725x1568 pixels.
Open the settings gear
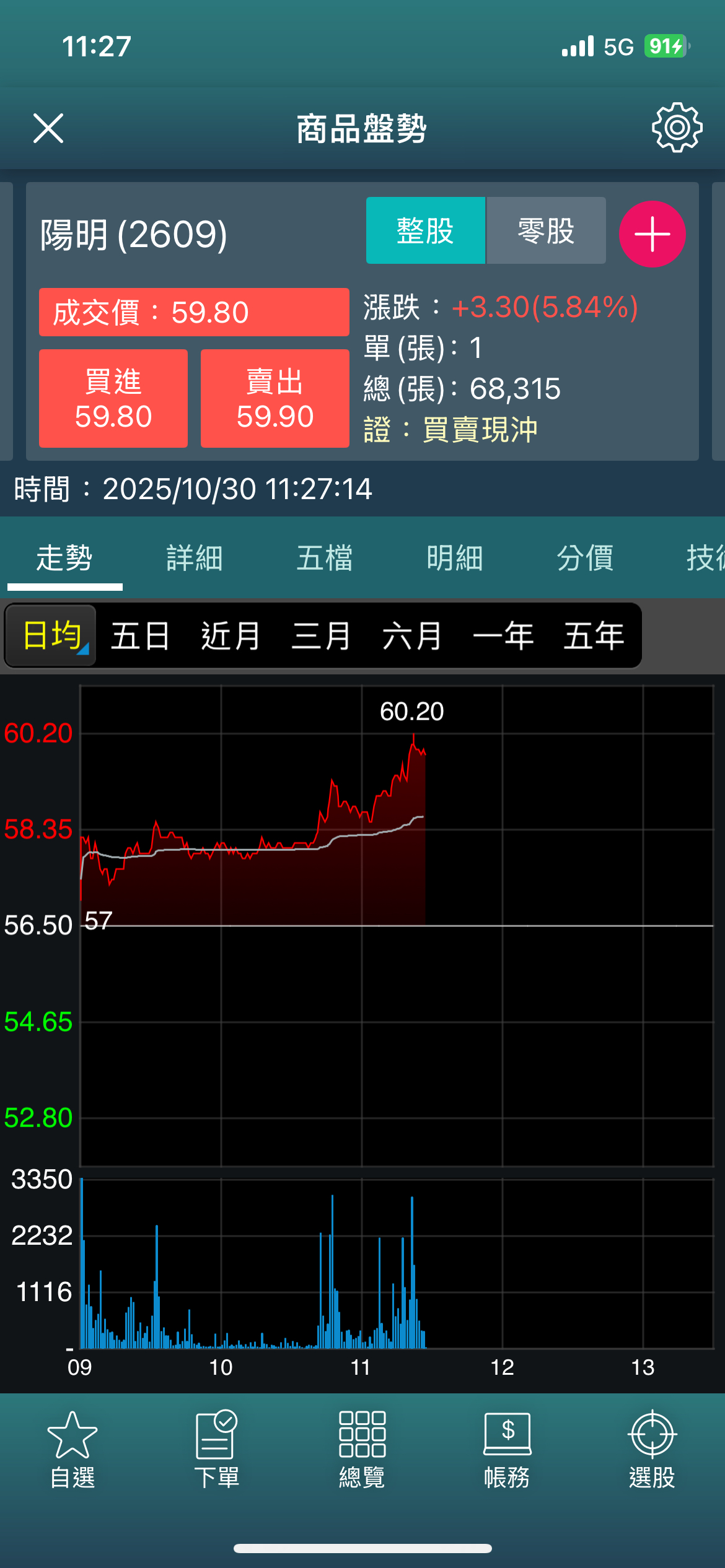677,128
